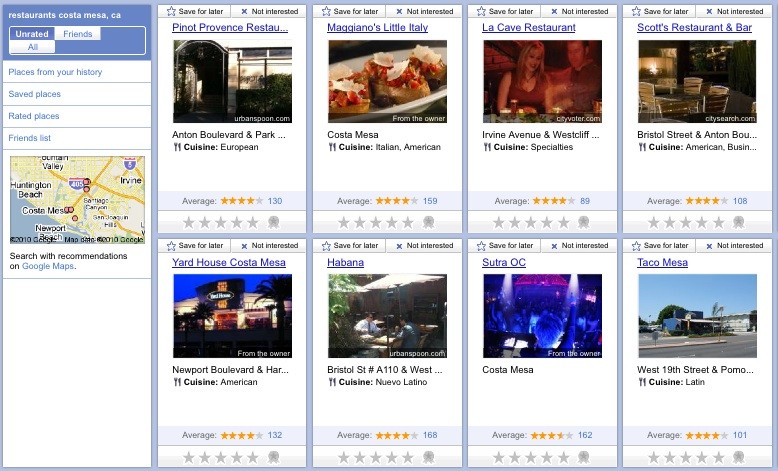Screen dimensions: 778x471
Task: Save Habana for later
Action: click(351, 245)
